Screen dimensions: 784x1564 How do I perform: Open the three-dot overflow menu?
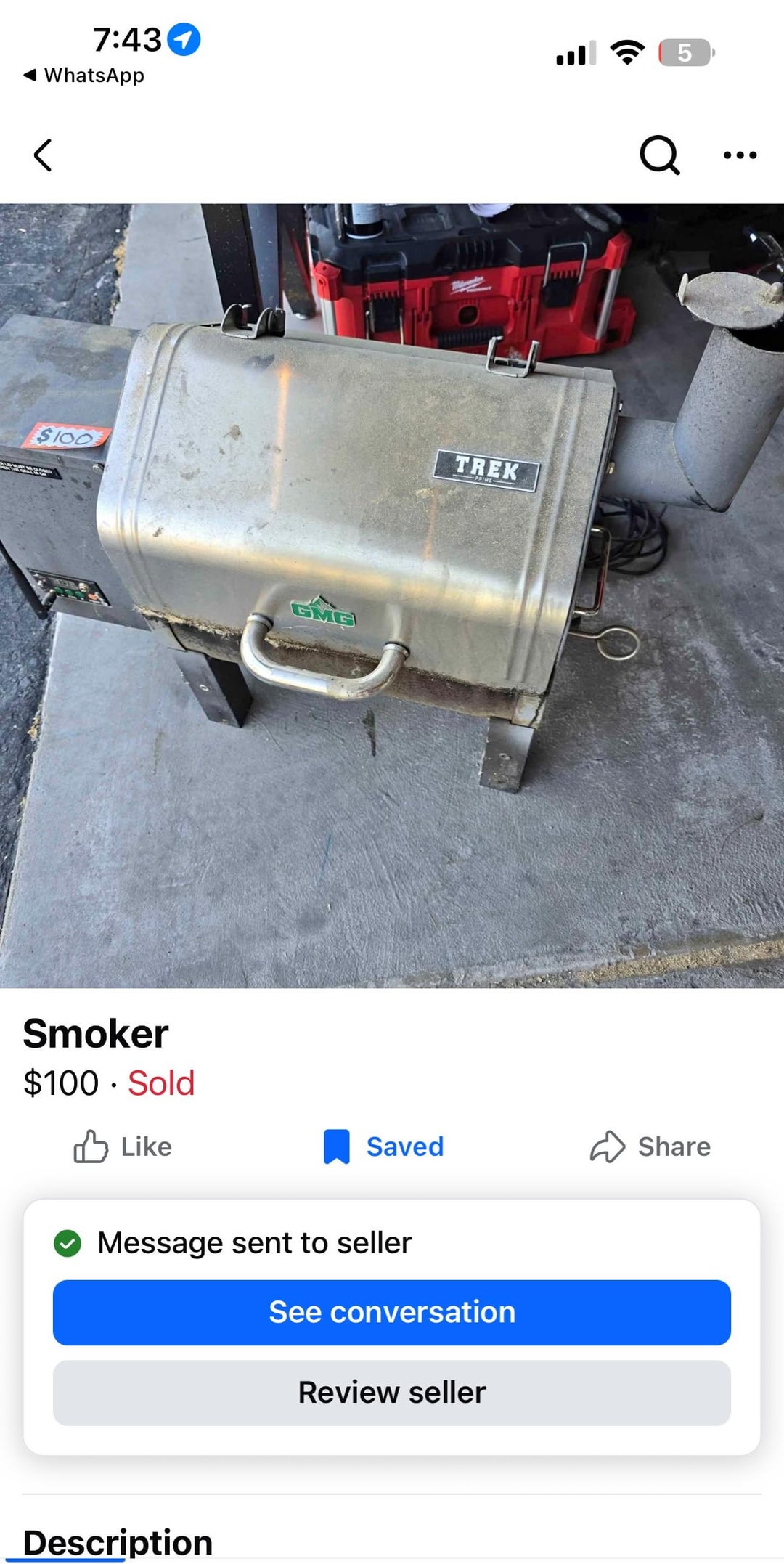(740, 155)
